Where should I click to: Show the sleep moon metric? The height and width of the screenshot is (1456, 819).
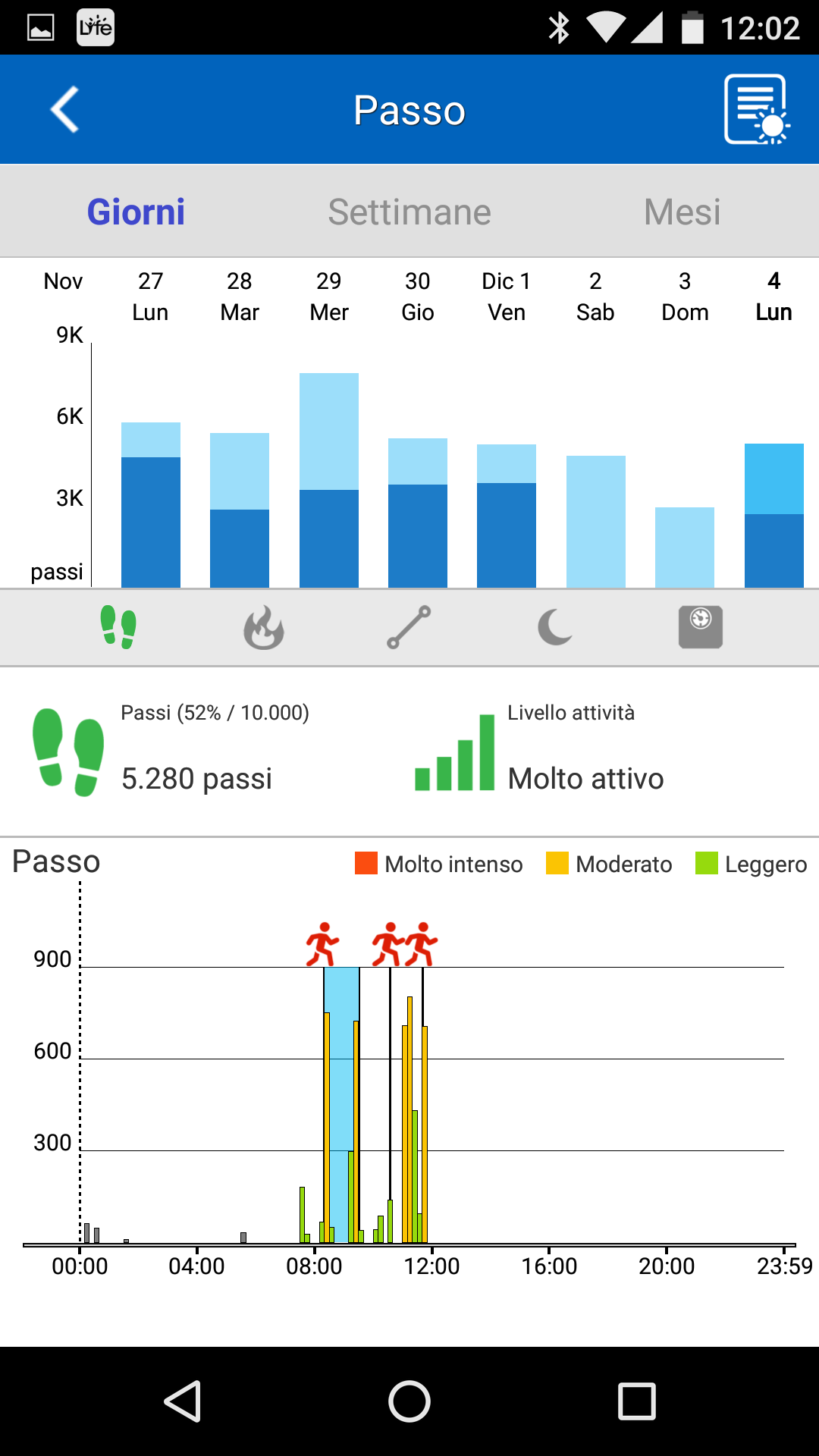(x=555, y=627)
